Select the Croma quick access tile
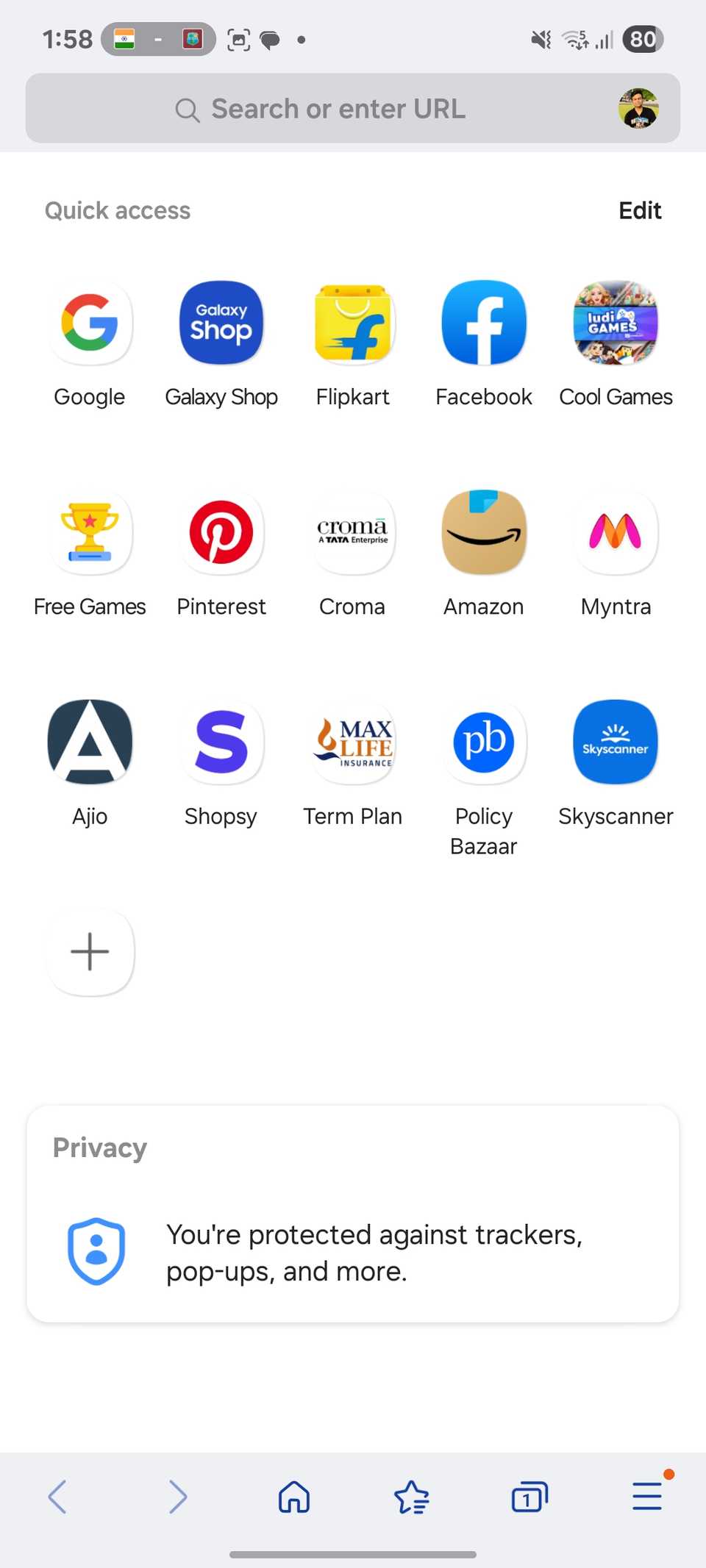The height and width of the screenshot is (1568, 706). pyautogui.click(x=352, y=533)
